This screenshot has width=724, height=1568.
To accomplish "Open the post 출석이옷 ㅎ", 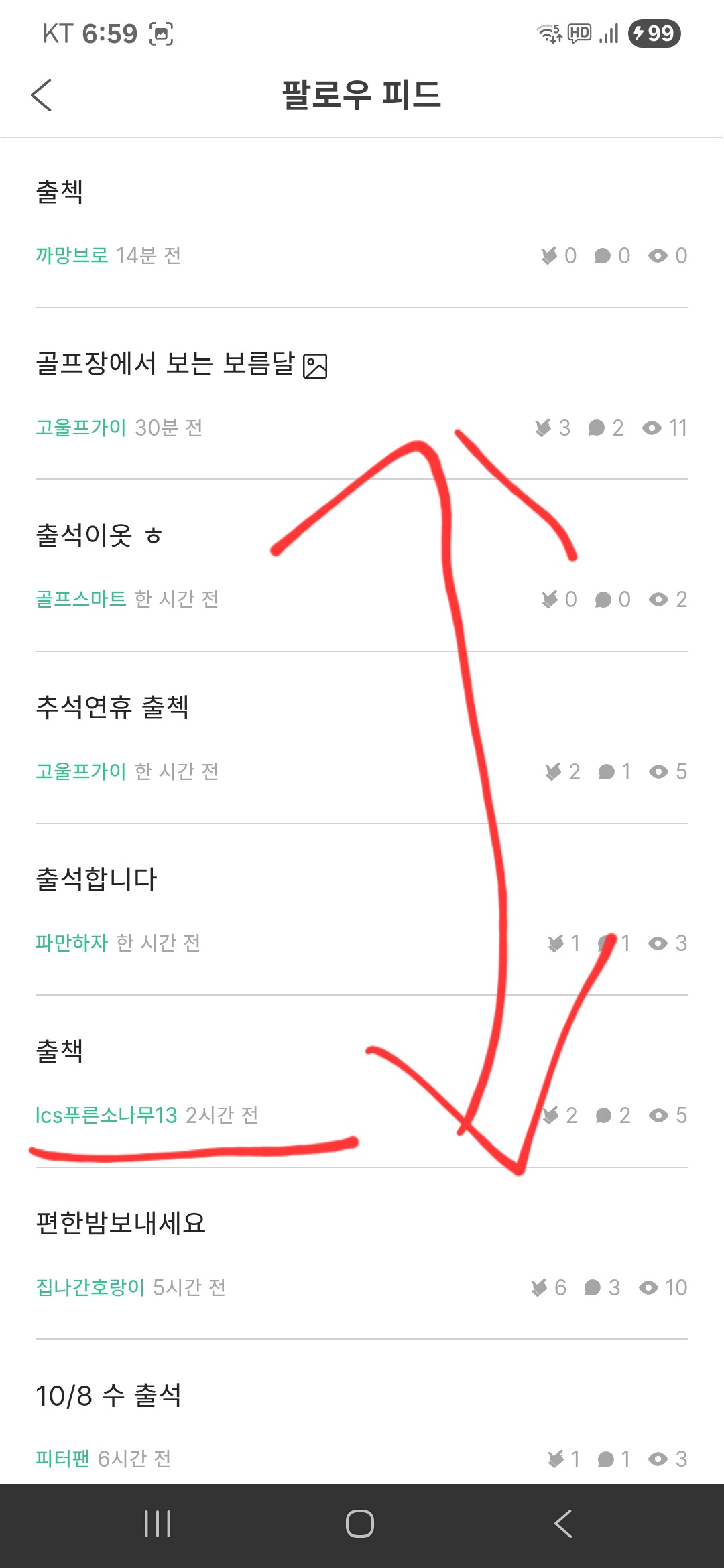I will [99, 536].
